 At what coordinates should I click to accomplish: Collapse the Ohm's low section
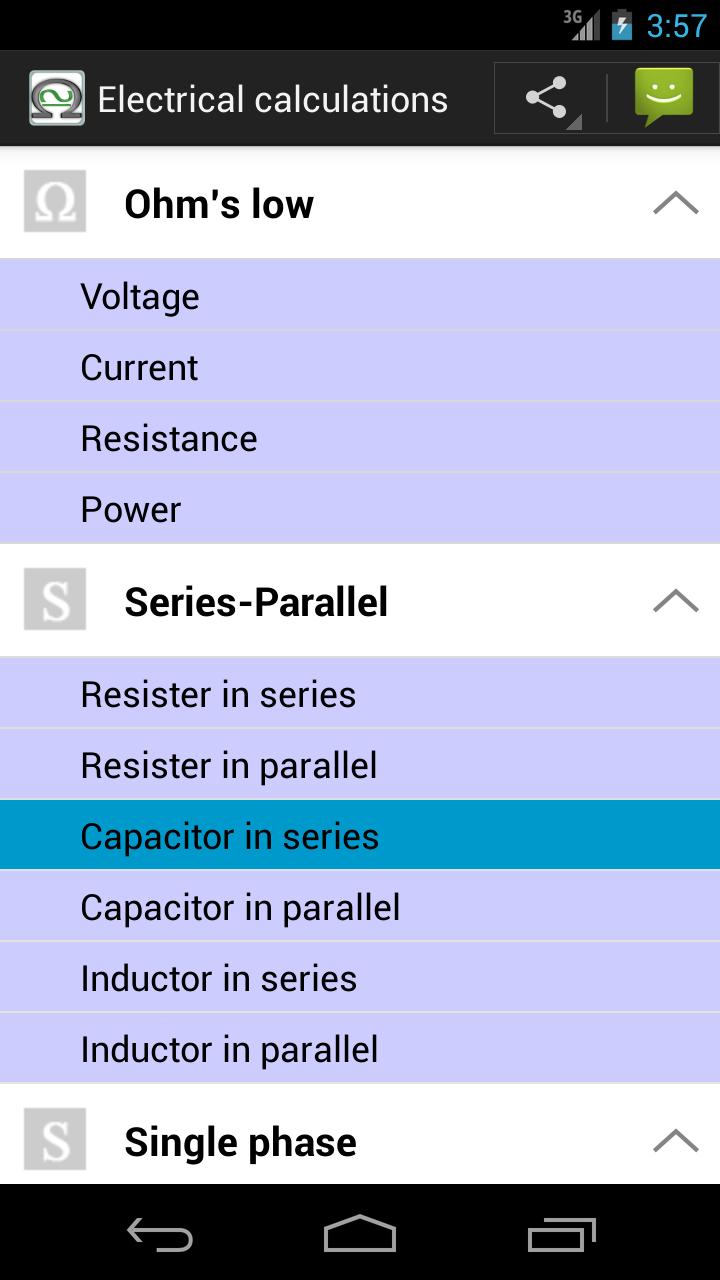[x=677, y=203]
